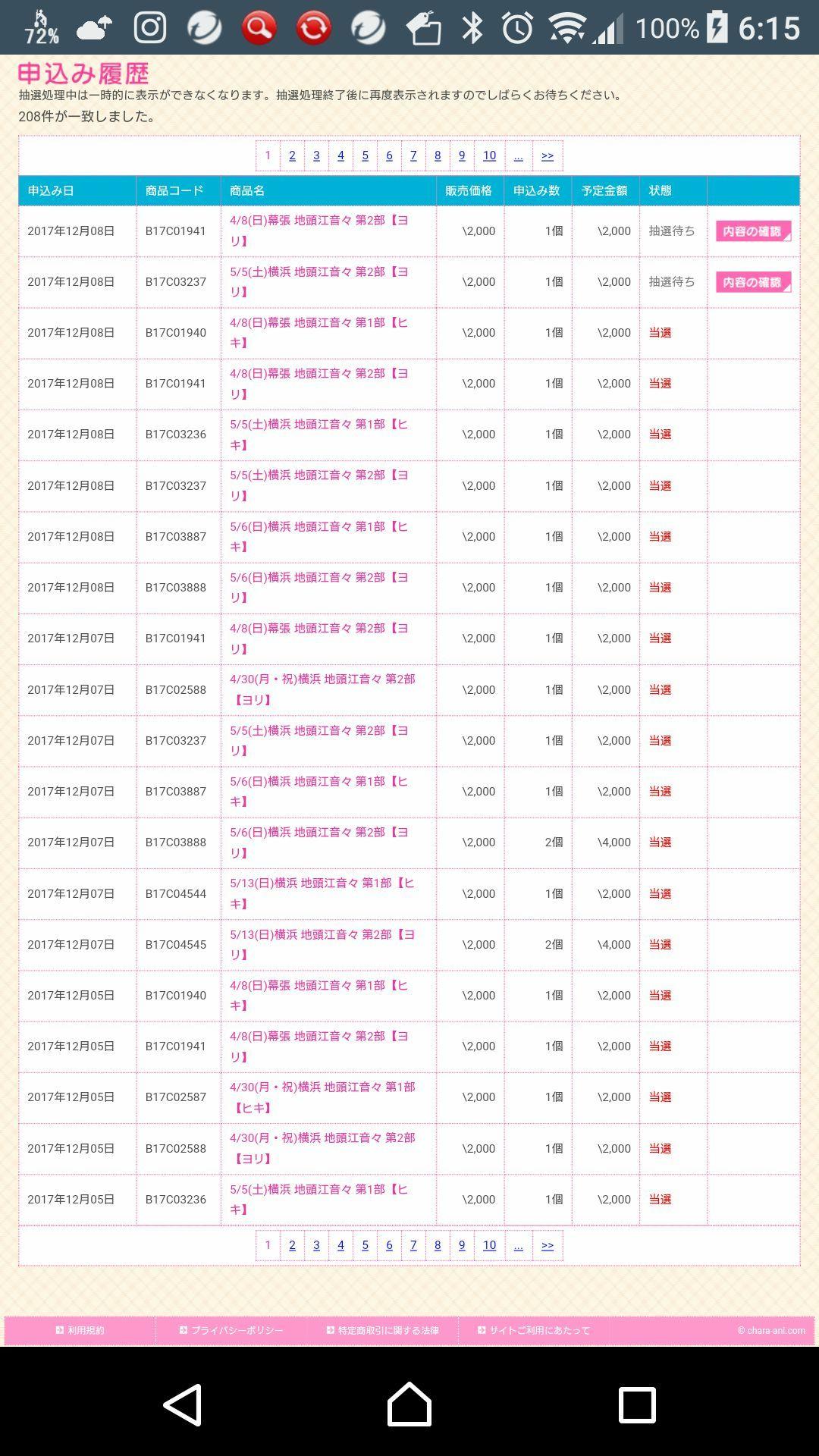Open 内容の確認 for the pending 4/8 幕張 application
Viewport: 819px width, 1456px height.
click(753, 231)
